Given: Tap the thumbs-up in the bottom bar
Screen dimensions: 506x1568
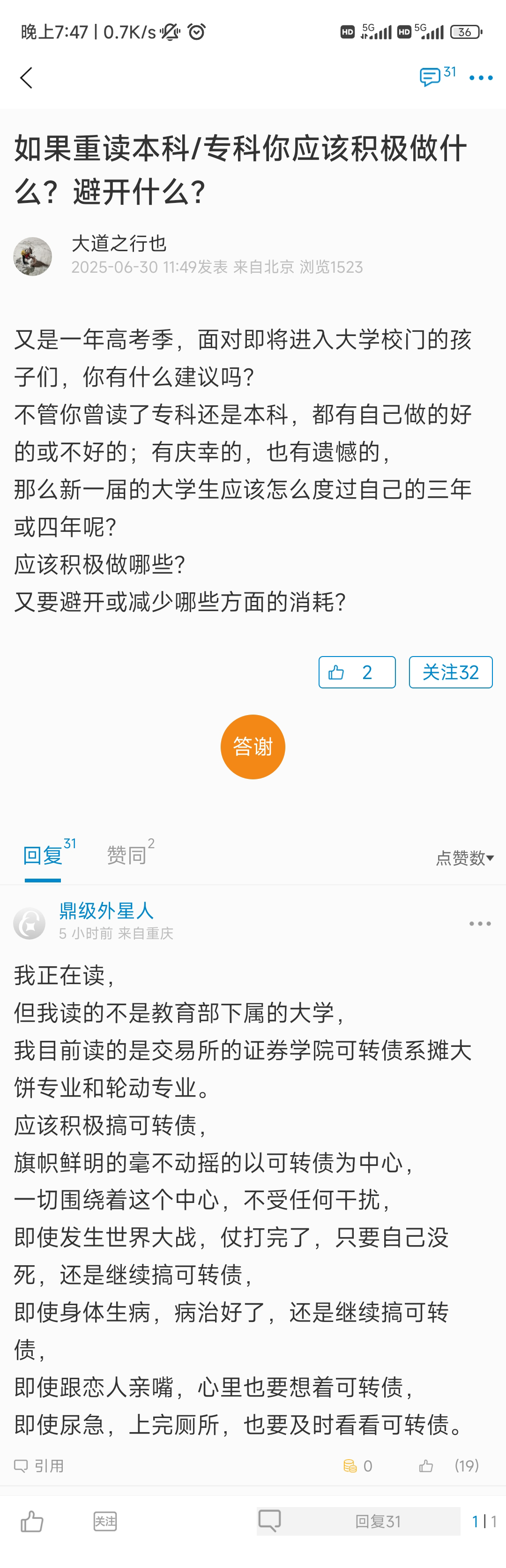Looking at the screenshot, I should [x=32, y=1522].
